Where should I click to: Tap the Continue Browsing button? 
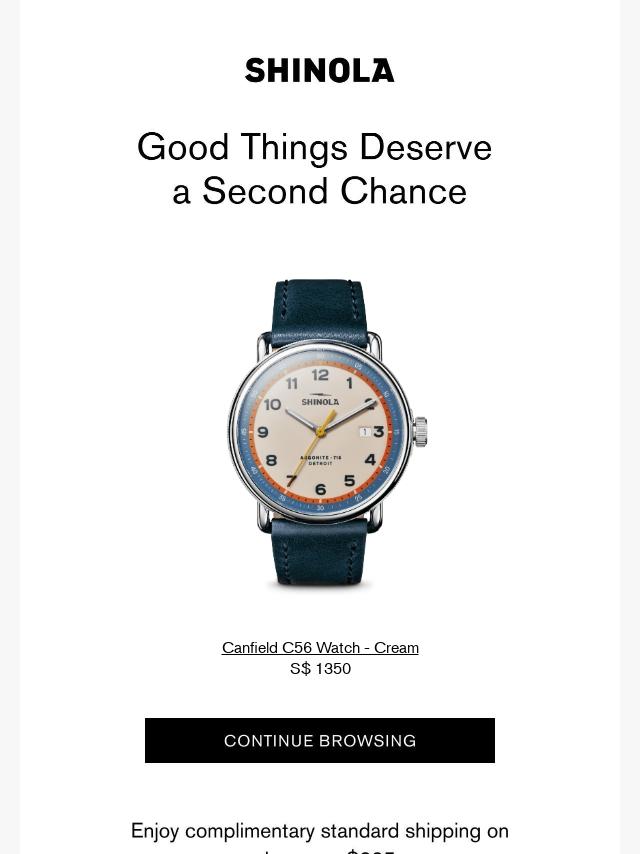[x=320, y=741]
